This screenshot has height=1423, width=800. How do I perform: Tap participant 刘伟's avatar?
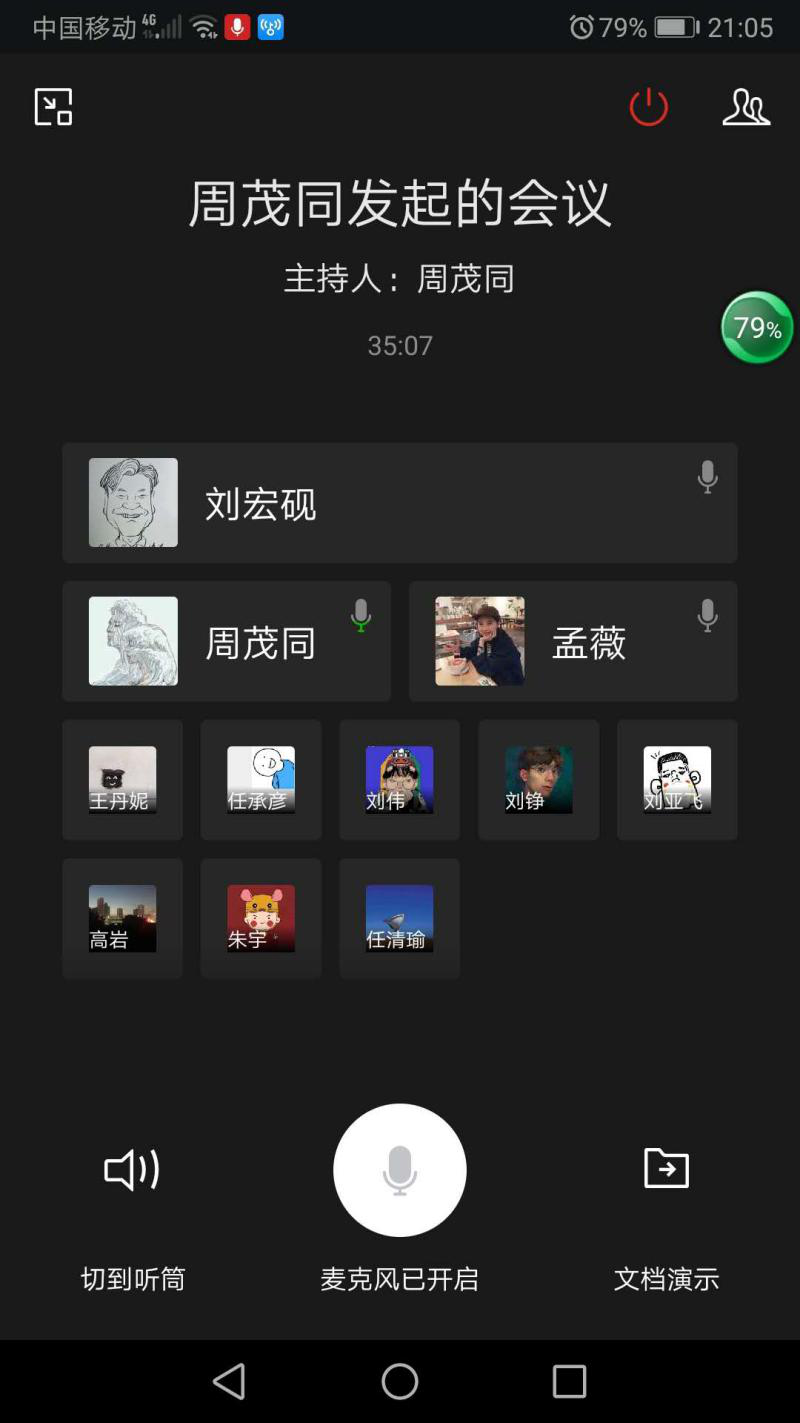coord(399,779)
